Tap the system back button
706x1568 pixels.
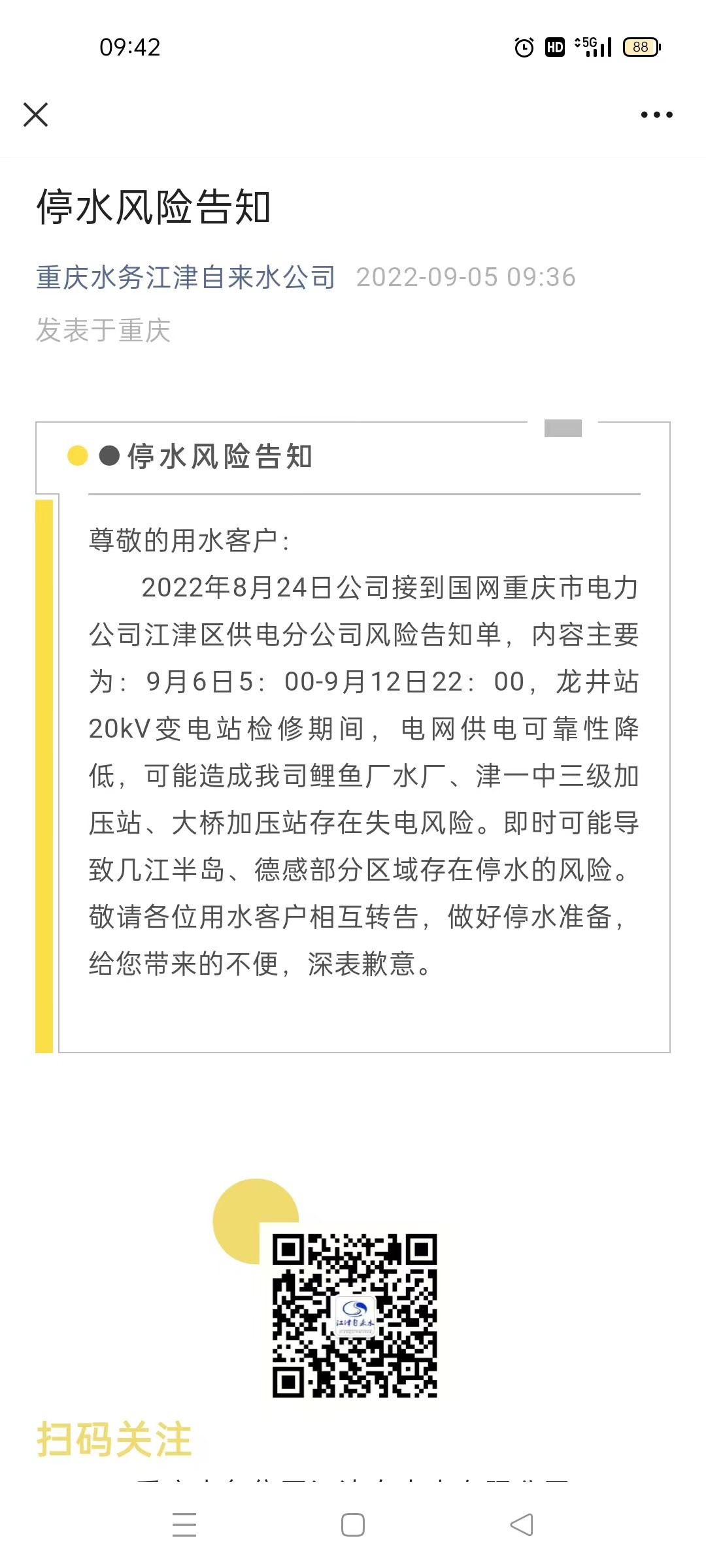522,1525
